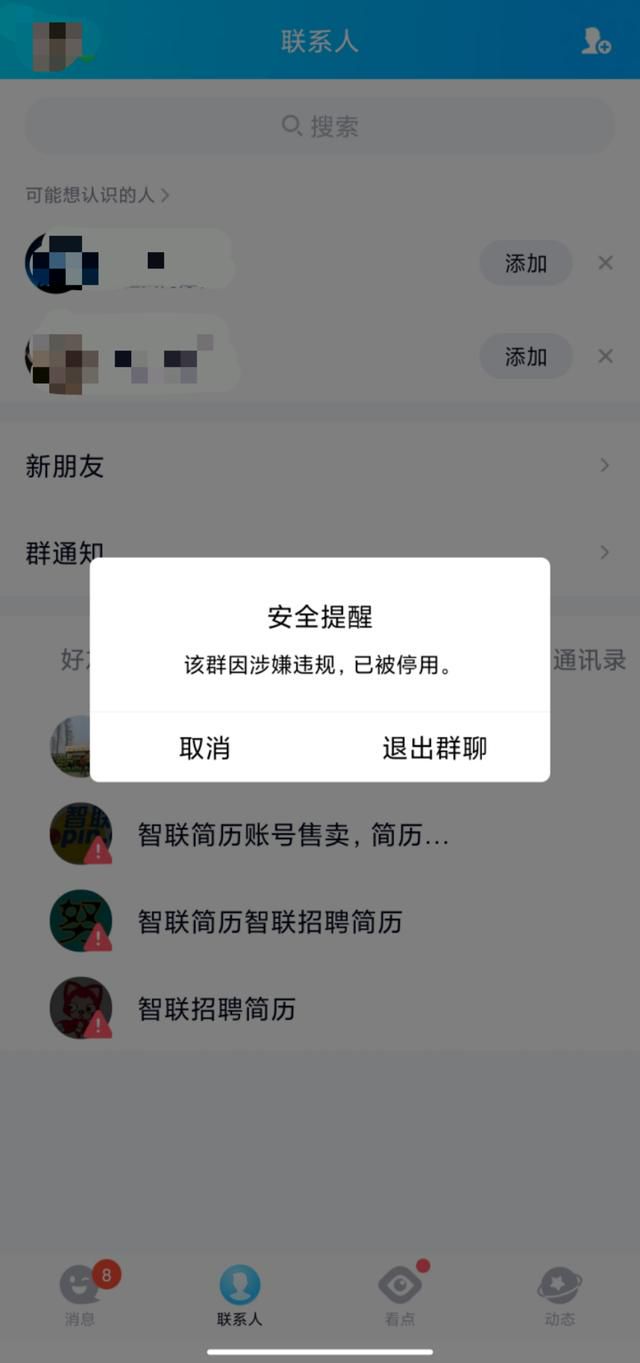Open group 智联简历账号售卖
Screen dimensions: 640x1363
click(320, 834)
